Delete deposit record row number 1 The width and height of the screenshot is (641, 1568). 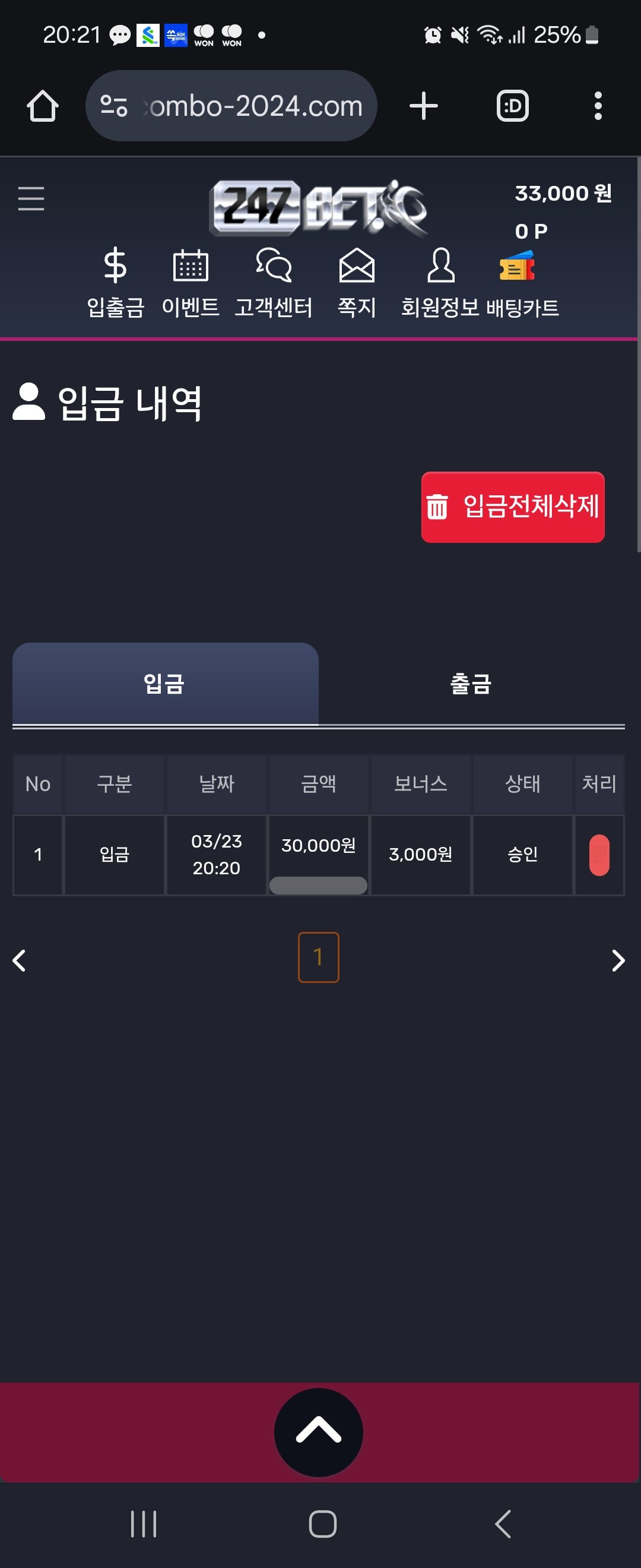[x=599, y=855]
